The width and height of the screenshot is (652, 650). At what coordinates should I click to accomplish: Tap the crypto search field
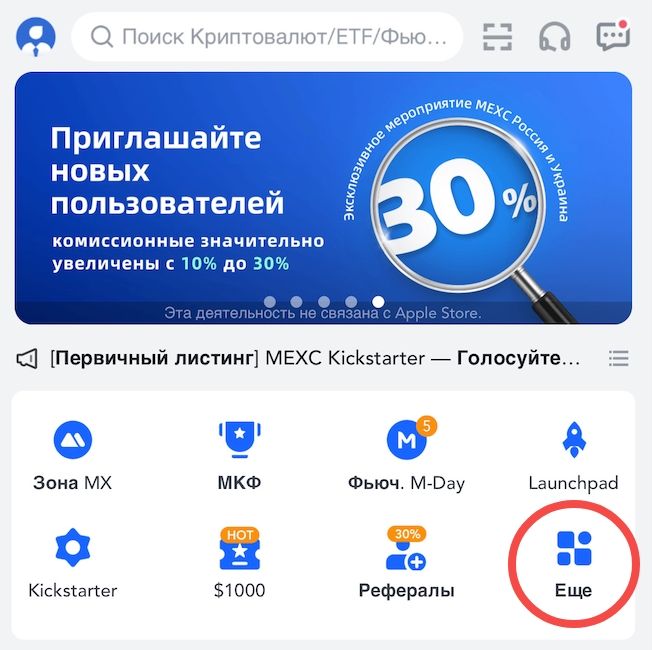pyautogui.click(x=268, y=38)
